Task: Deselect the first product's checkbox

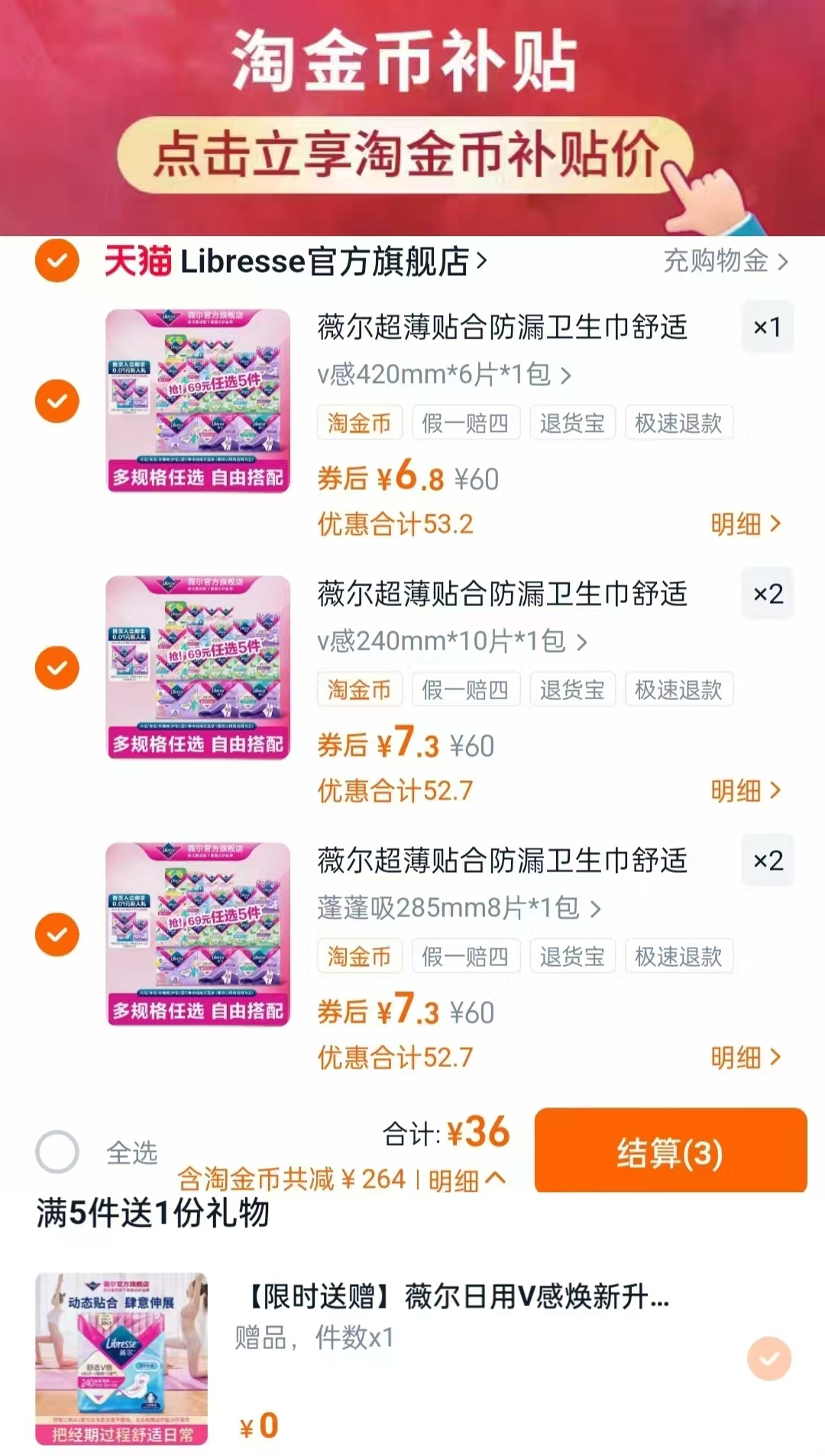Action: click(57, 400)
